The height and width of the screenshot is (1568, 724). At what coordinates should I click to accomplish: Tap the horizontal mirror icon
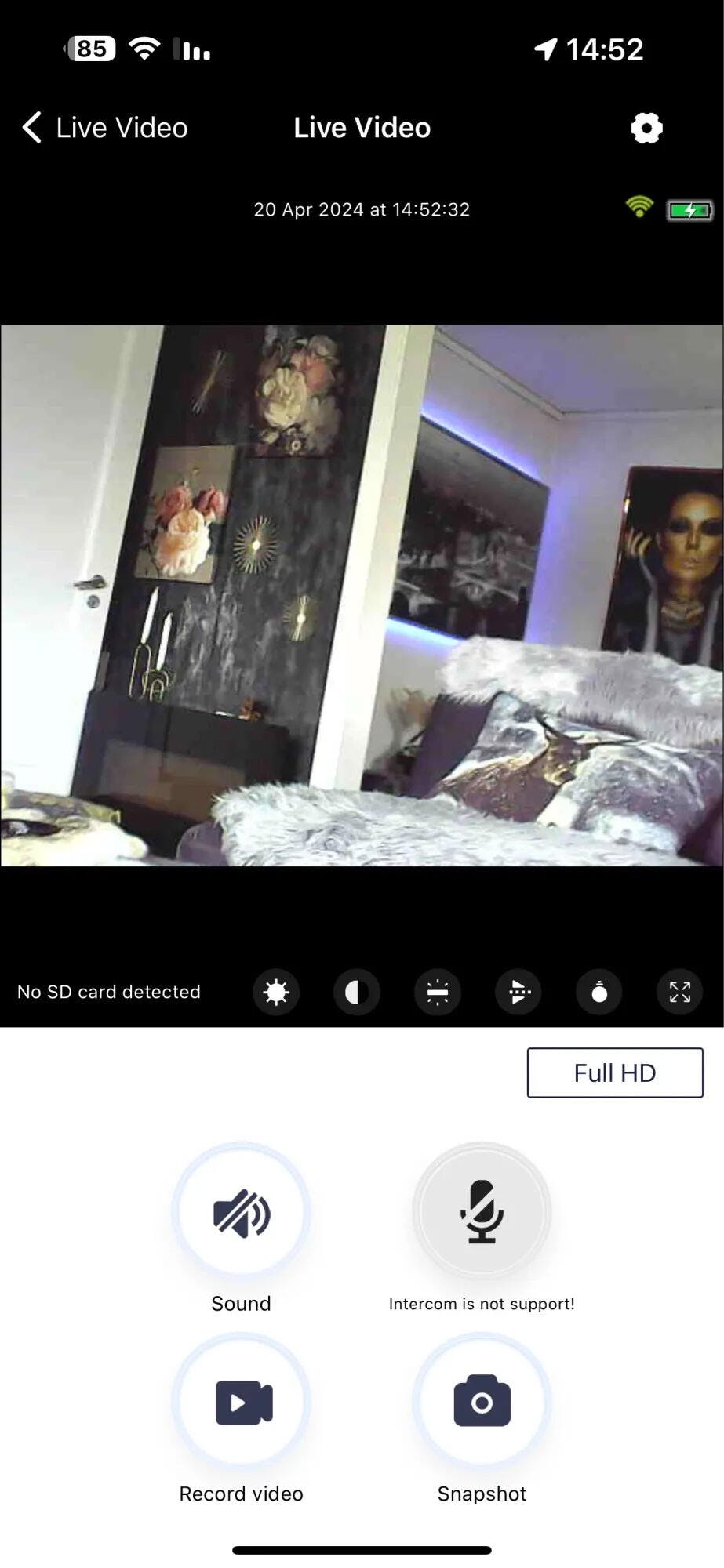click(438, 993)
